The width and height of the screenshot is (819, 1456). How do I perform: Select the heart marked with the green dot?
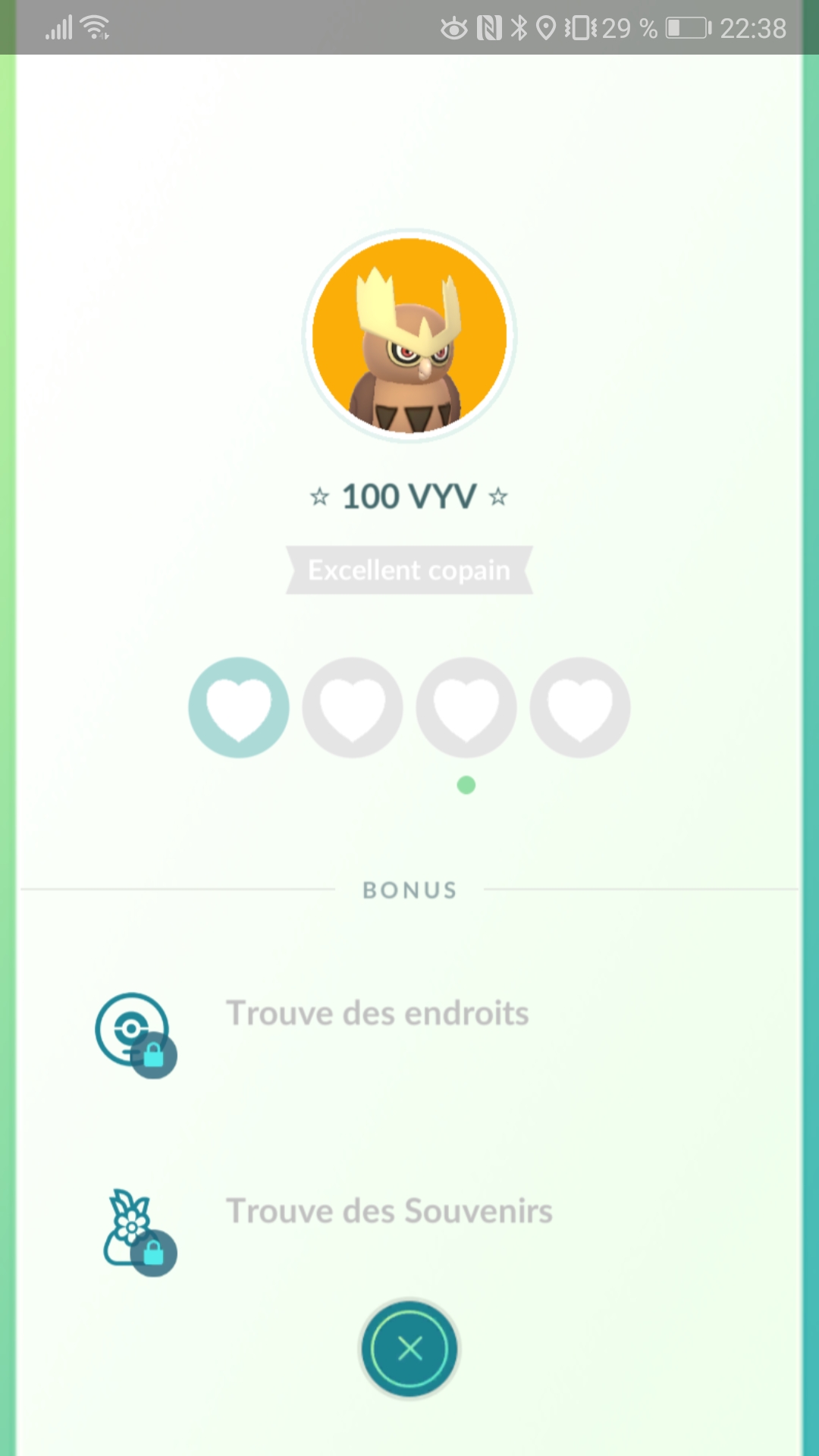[466, 707]
